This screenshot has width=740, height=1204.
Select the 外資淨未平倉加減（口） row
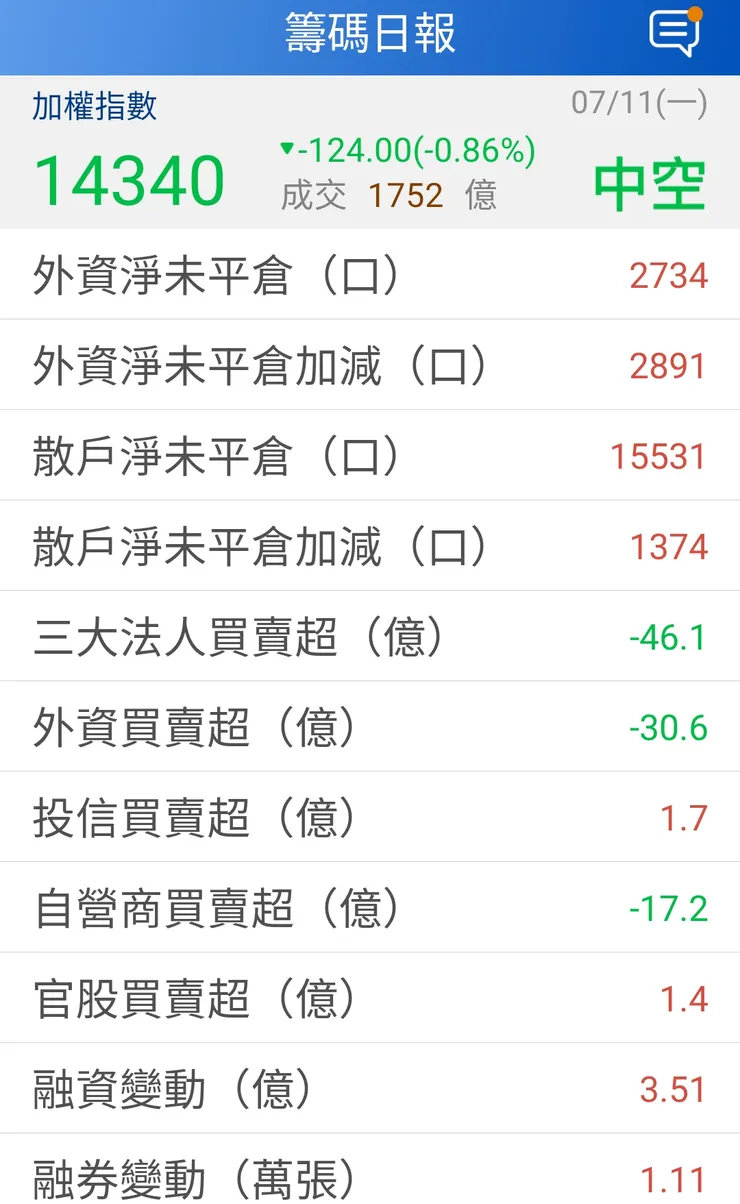[x=370, y=364]
